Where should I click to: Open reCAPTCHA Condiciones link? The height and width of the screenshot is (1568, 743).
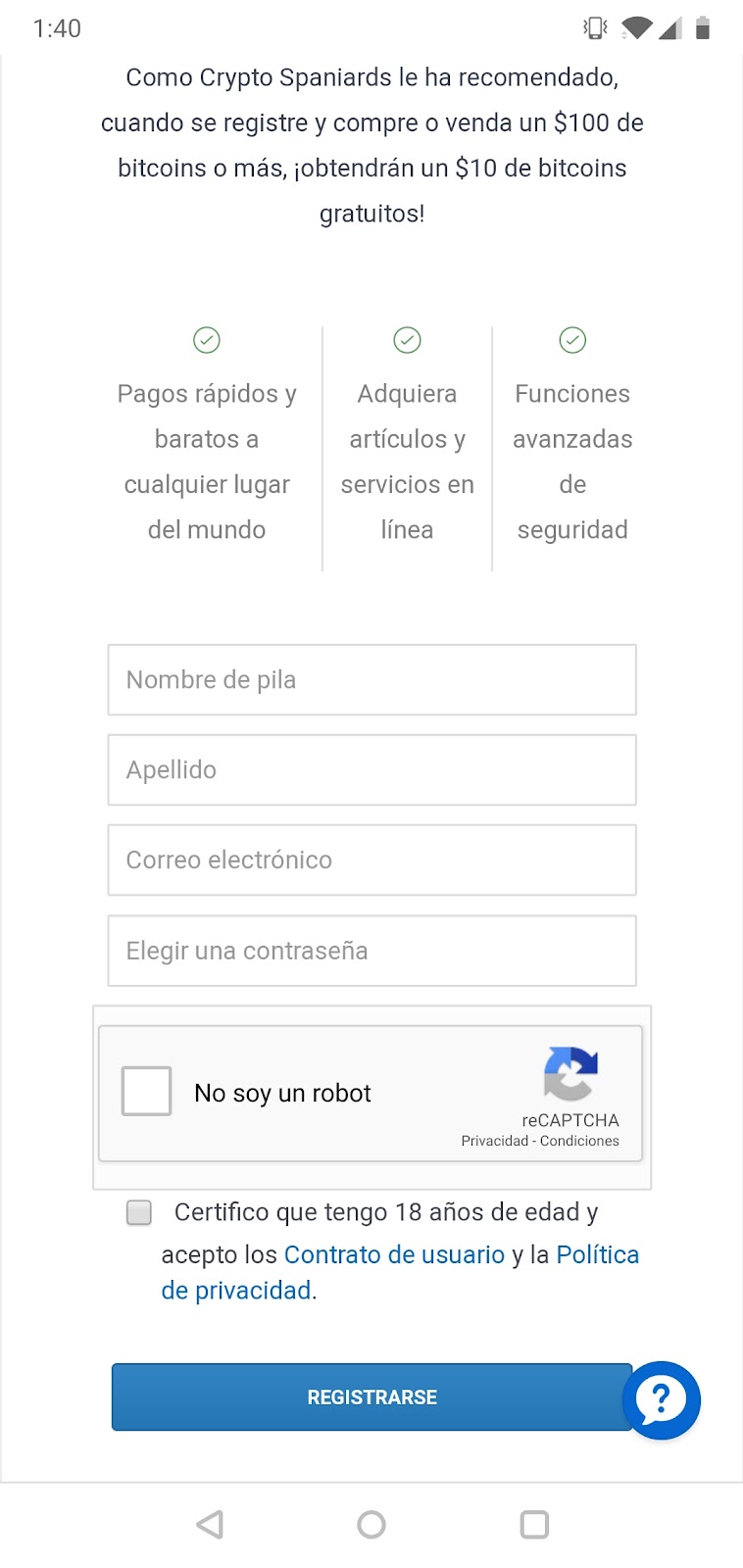[579, 1141]
